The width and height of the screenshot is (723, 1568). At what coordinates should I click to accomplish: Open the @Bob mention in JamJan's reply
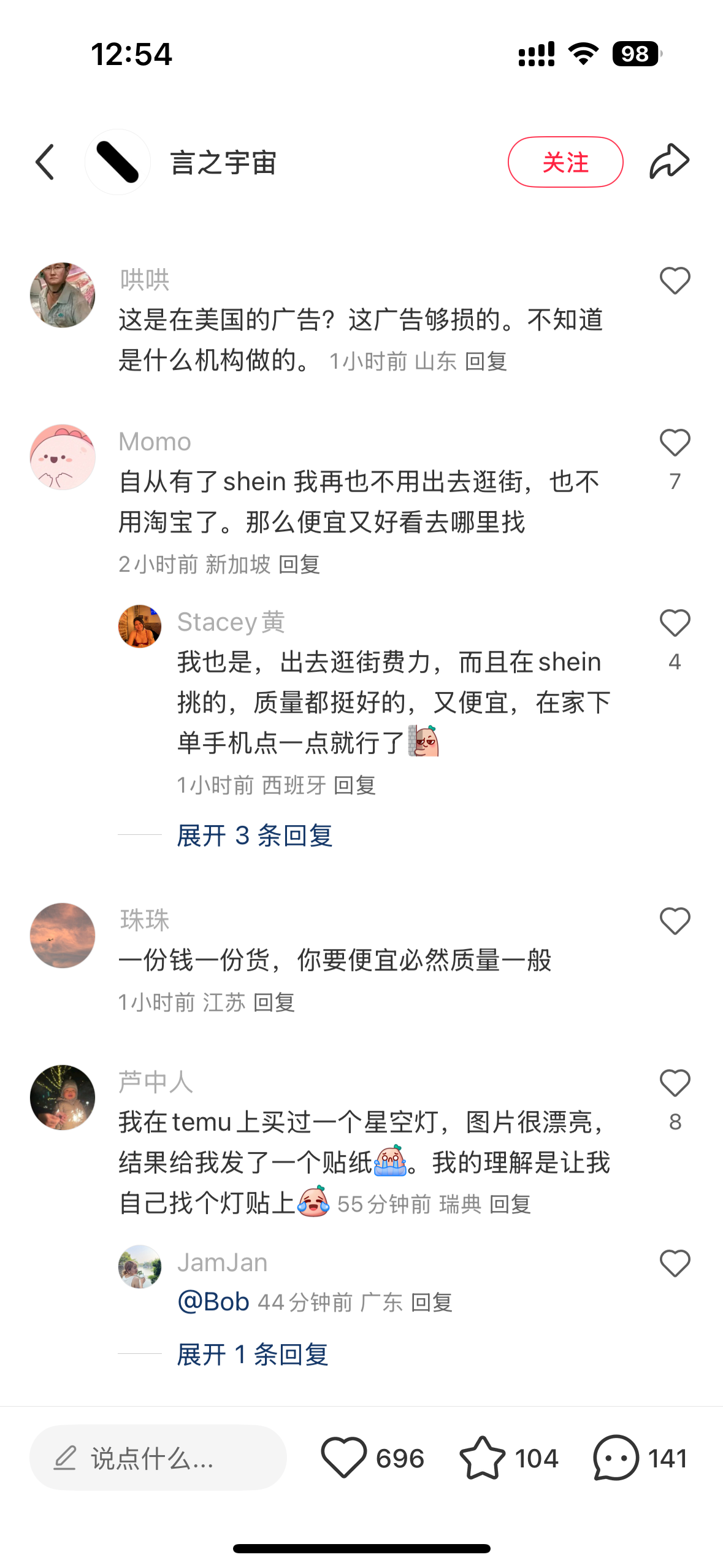[x=213, y=1302]
